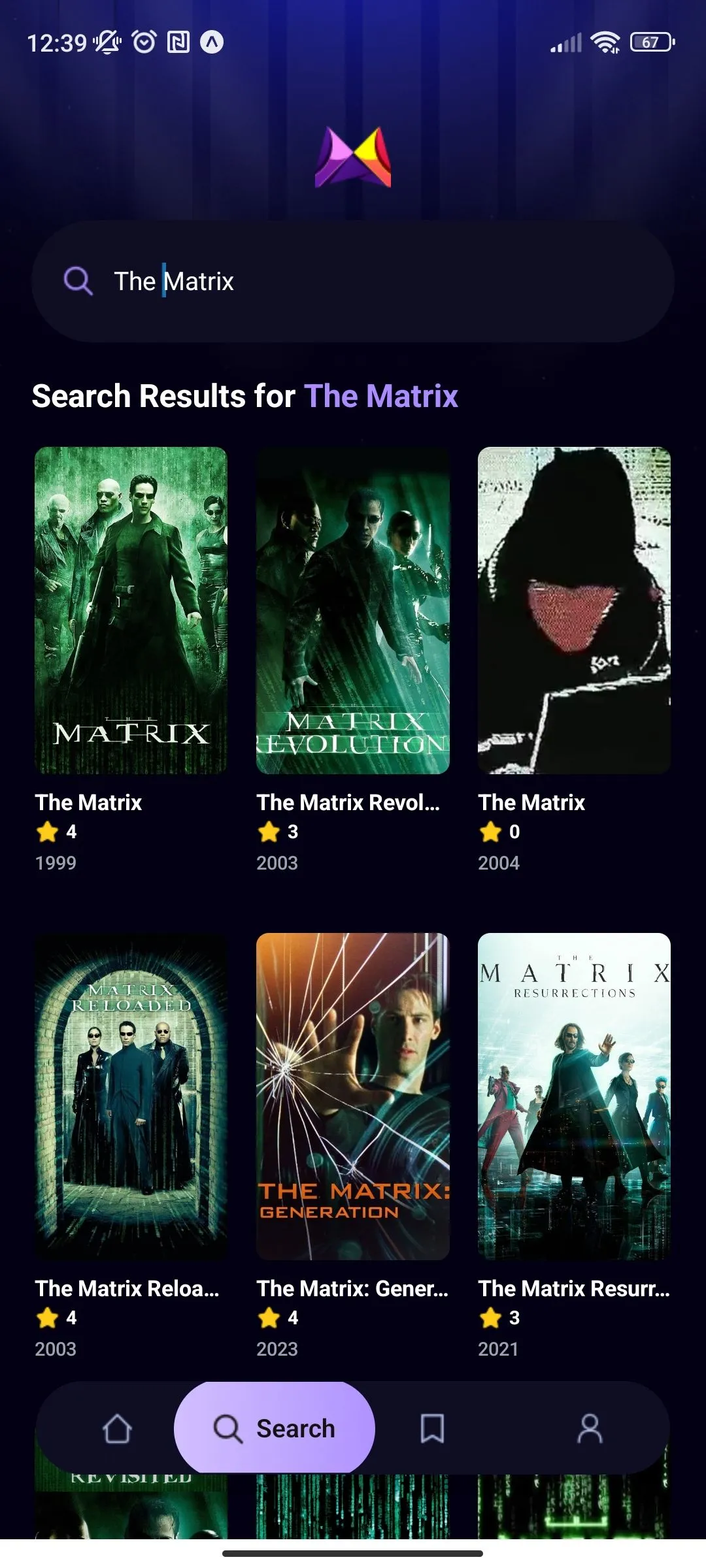Open The Matrix Reloaded movie card
The height and width of the screenshot is (1568, 706).
click(x=131, y=1096)
